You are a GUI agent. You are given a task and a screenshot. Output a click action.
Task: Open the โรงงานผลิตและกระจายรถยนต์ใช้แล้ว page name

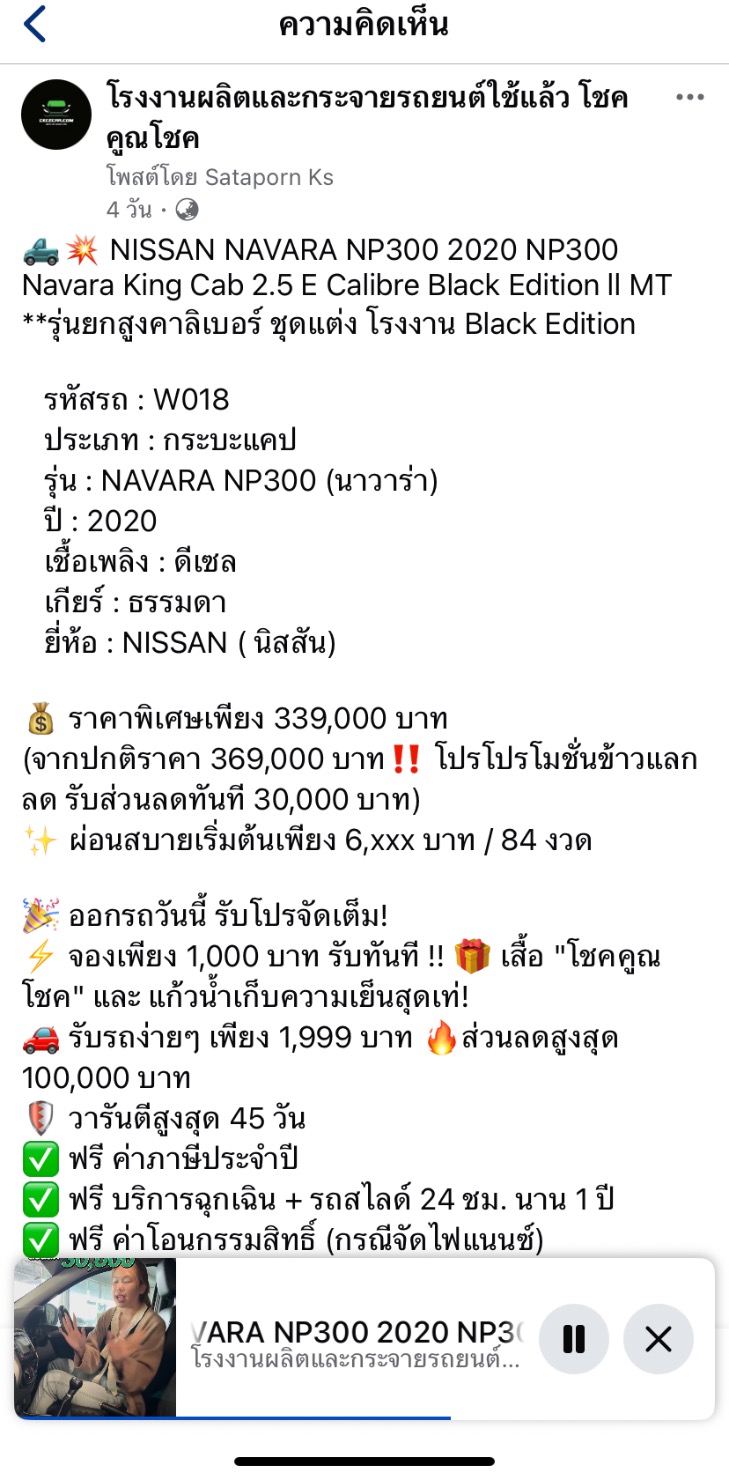point(367,116)
